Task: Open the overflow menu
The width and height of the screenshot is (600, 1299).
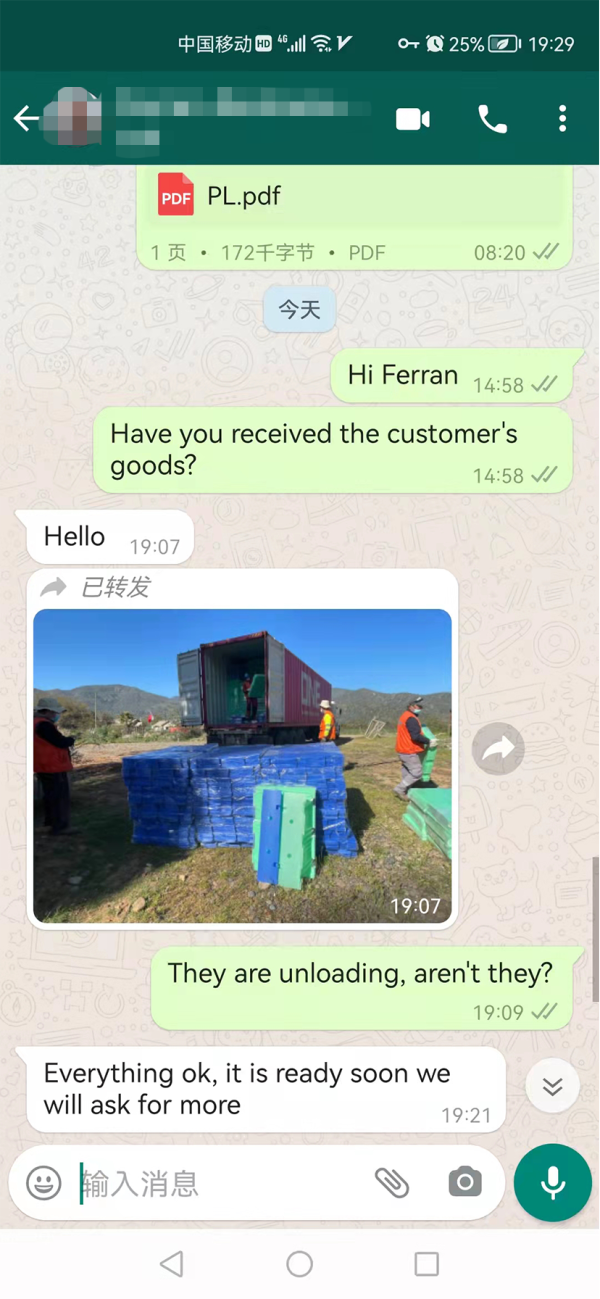Action: [x=563, y=119]
